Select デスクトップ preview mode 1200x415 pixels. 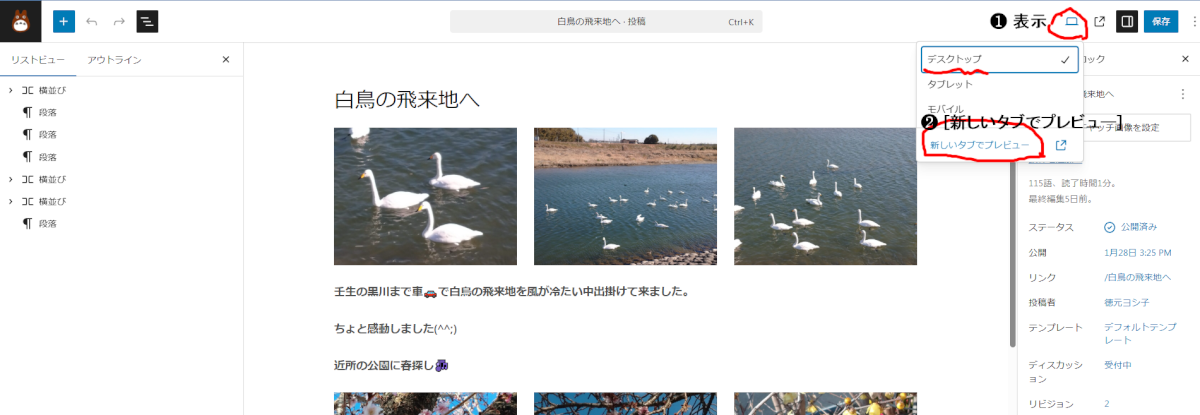(x=999, y=60)
